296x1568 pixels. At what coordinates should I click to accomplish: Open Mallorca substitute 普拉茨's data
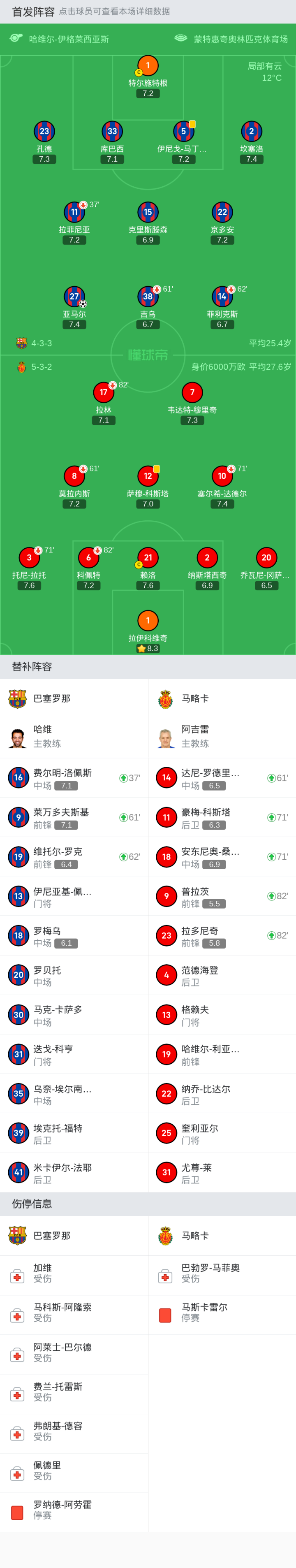222,896
